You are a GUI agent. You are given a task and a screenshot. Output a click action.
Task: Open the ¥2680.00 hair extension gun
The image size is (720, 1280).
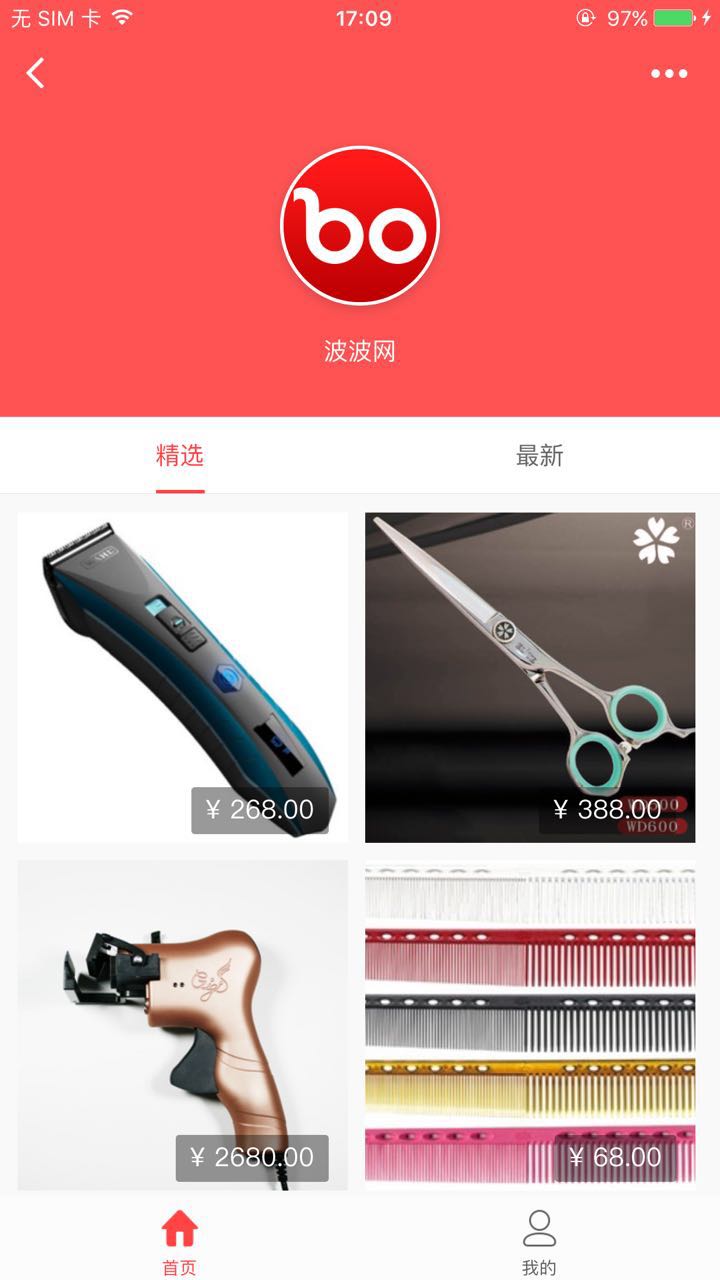pyautogui.click(x=183, y=1025)
